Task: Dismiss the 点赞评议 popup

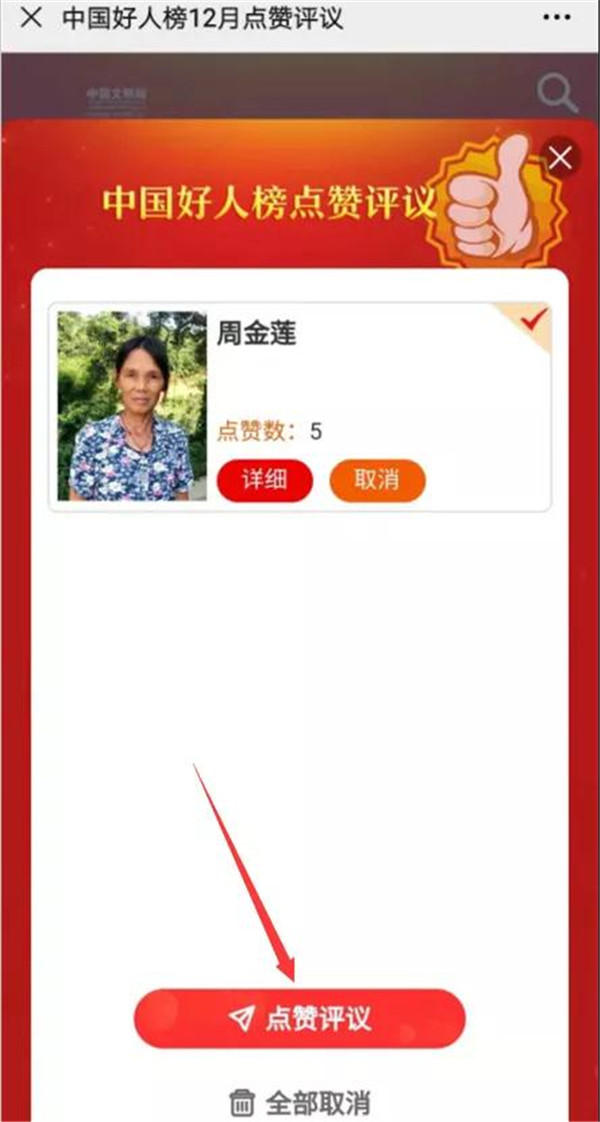Action: click(561, 158)
